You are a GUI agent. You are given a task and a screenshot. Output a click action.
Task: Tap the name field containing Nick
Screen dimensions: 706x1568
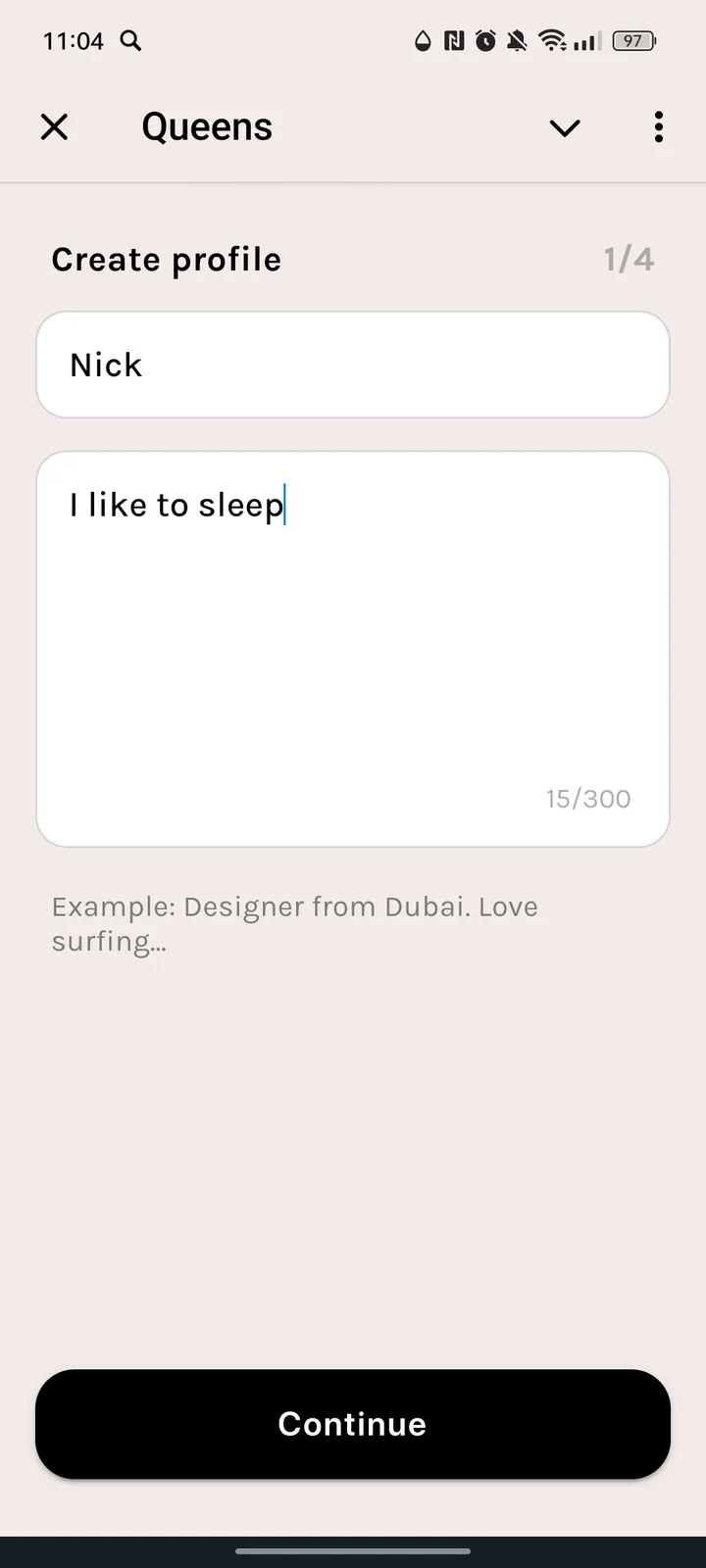click(x=353, y=364)
